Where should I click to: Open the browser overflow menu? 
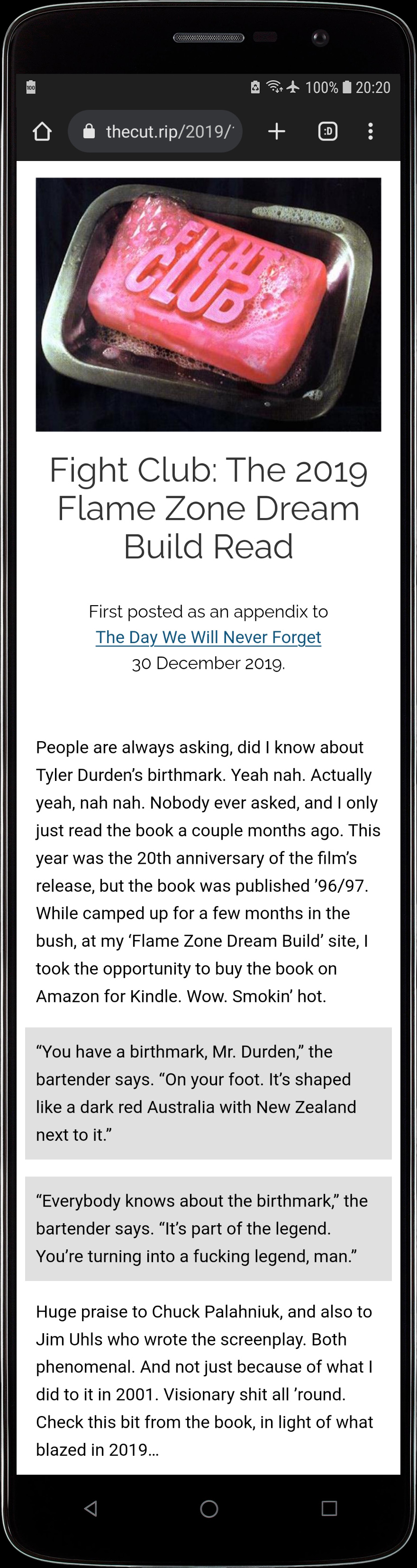tap(370, 132)
